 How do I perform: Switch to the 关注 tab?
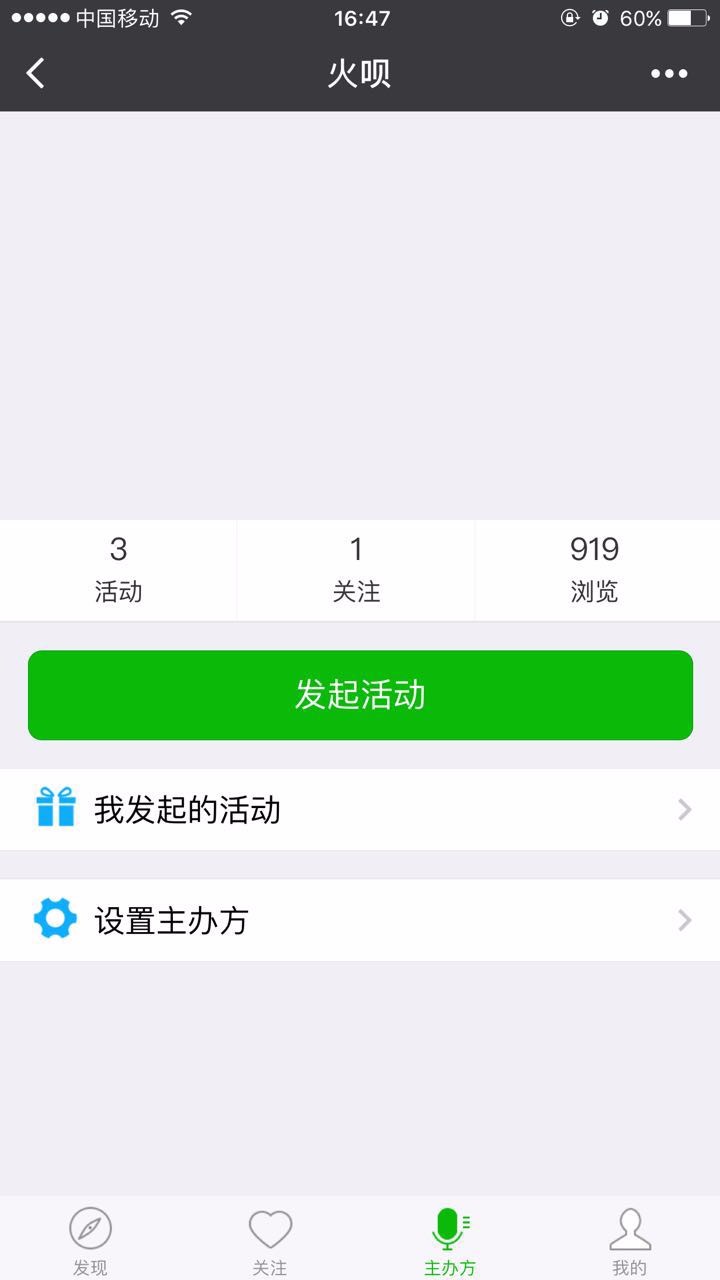tap(270, 1240)
